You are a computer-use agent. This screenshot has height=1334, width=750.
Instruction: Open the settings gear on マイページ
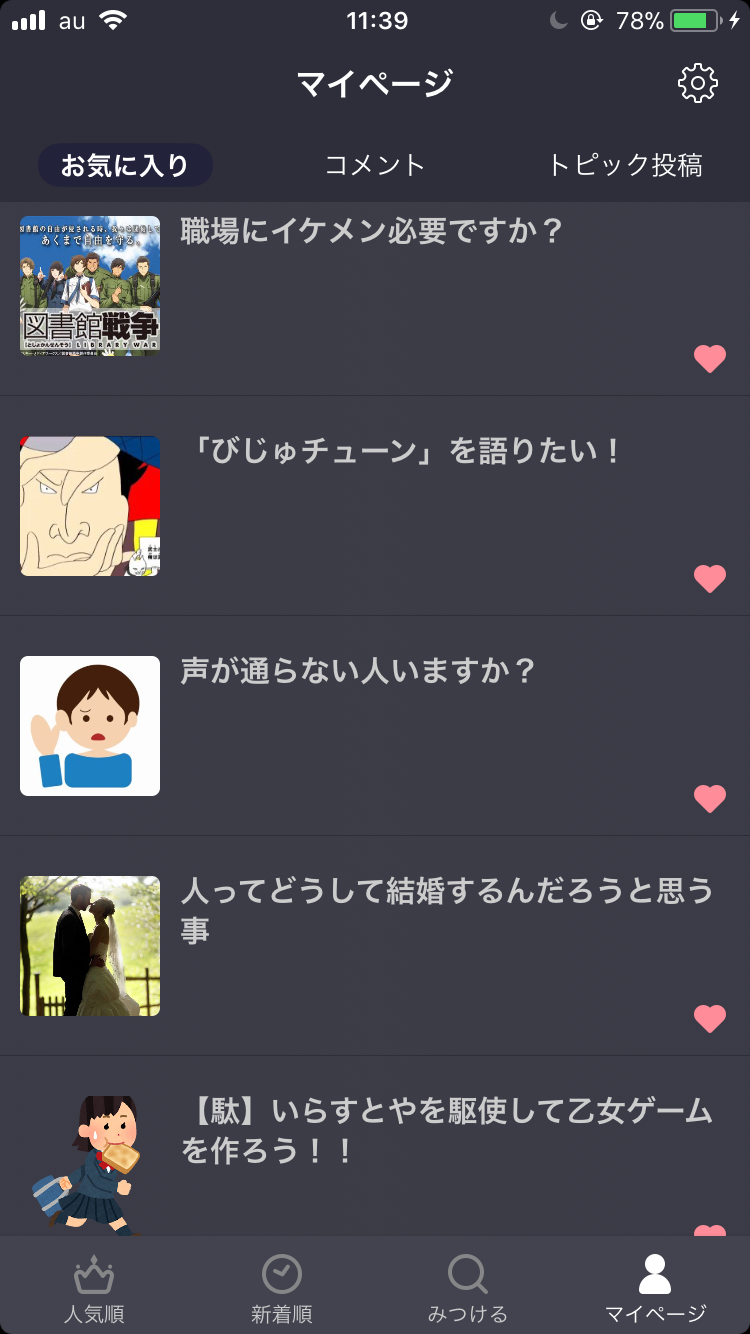coord(699,83)
